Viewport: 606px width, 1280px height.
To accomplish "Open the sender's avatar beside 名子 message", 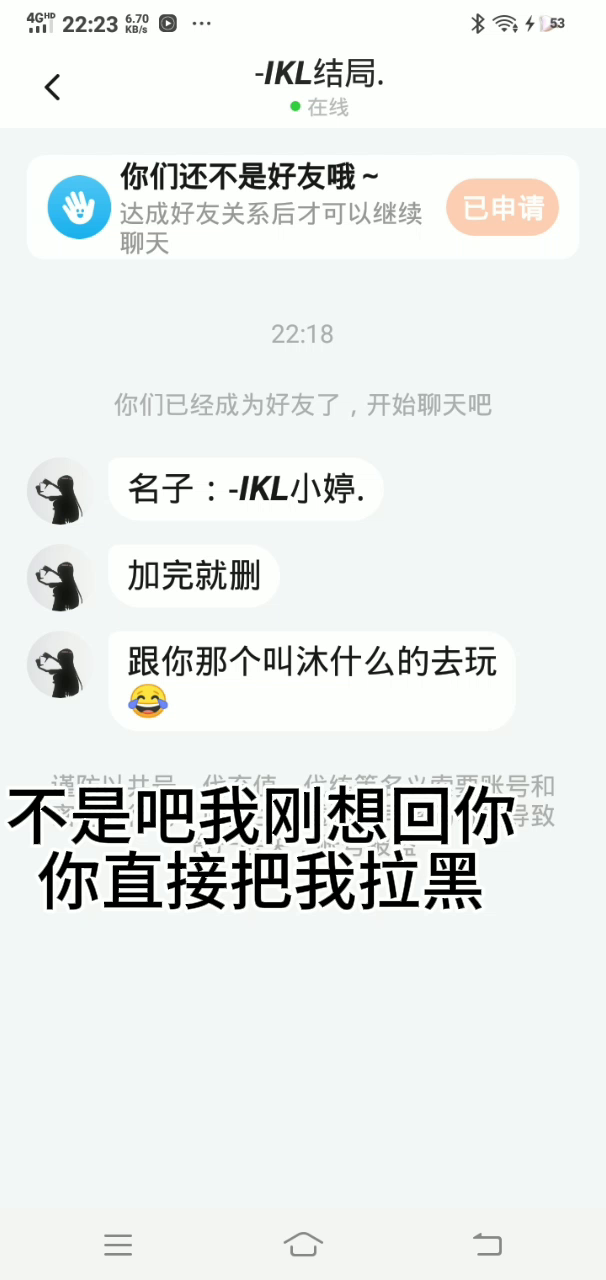I will tap(60, 490).
